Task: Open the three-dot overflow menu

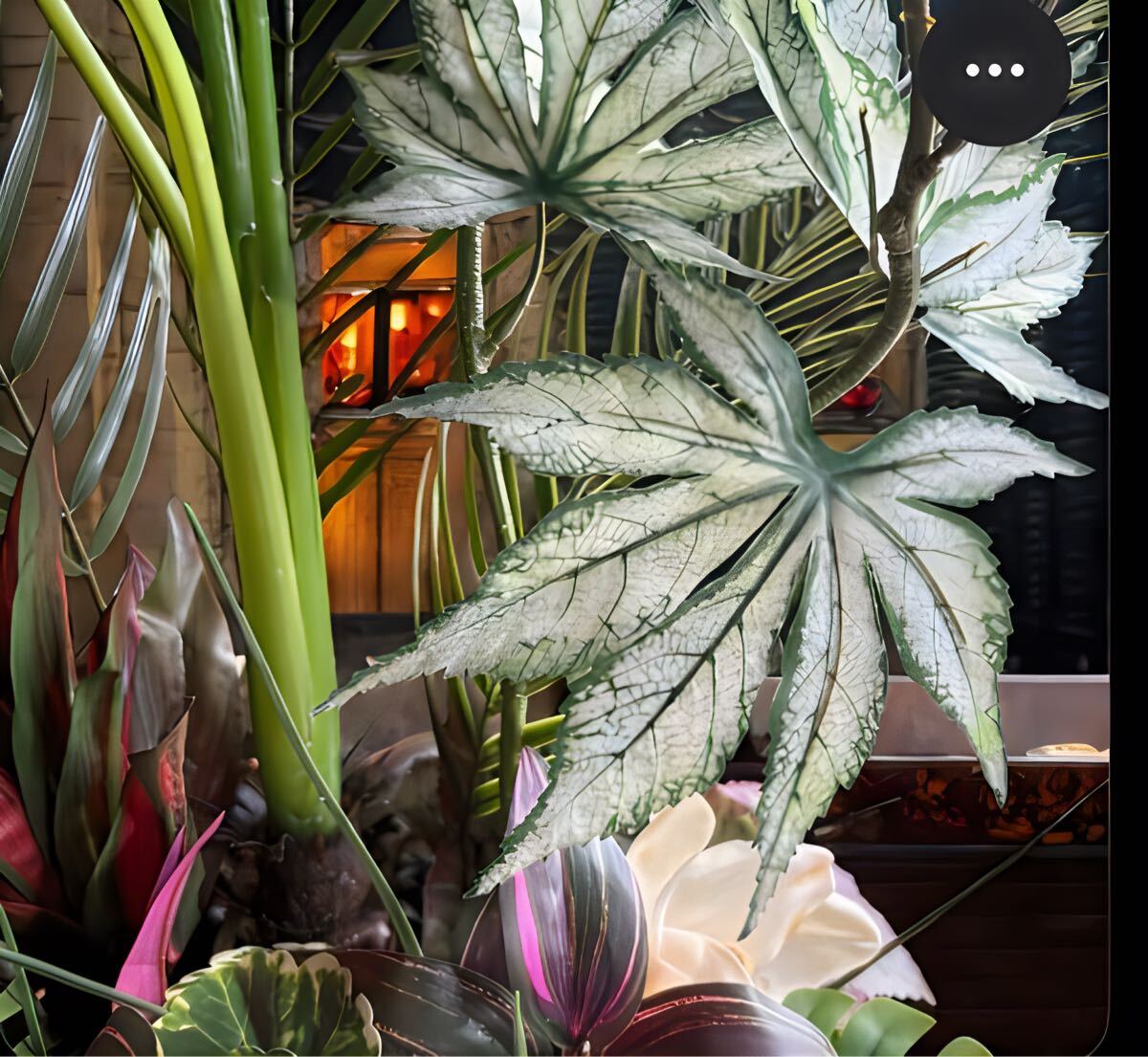Action: point(994,70)
